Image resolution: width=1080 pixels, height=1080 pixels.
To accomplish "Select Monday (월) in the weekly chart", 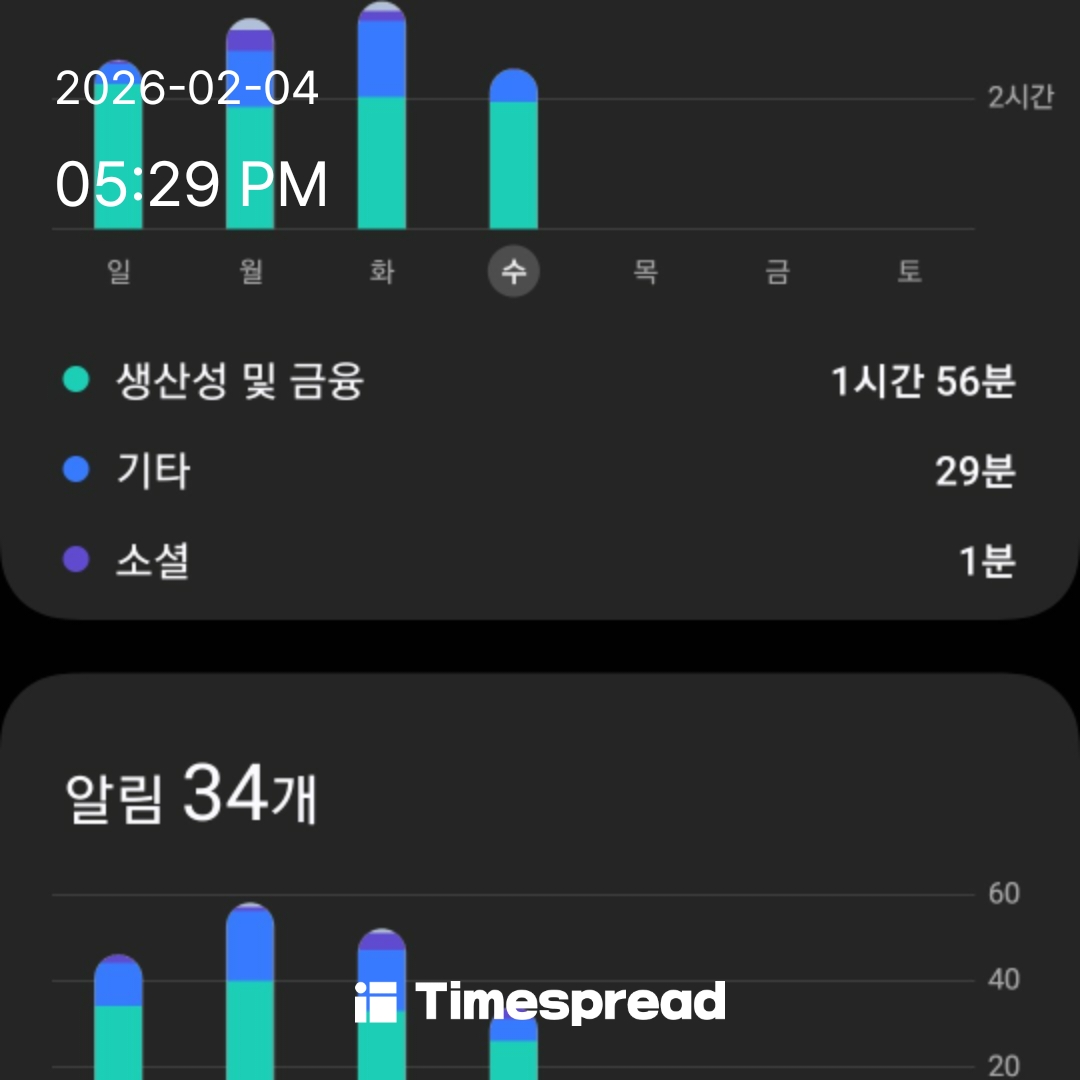I will pyautogui.click(x=250, y=271).
